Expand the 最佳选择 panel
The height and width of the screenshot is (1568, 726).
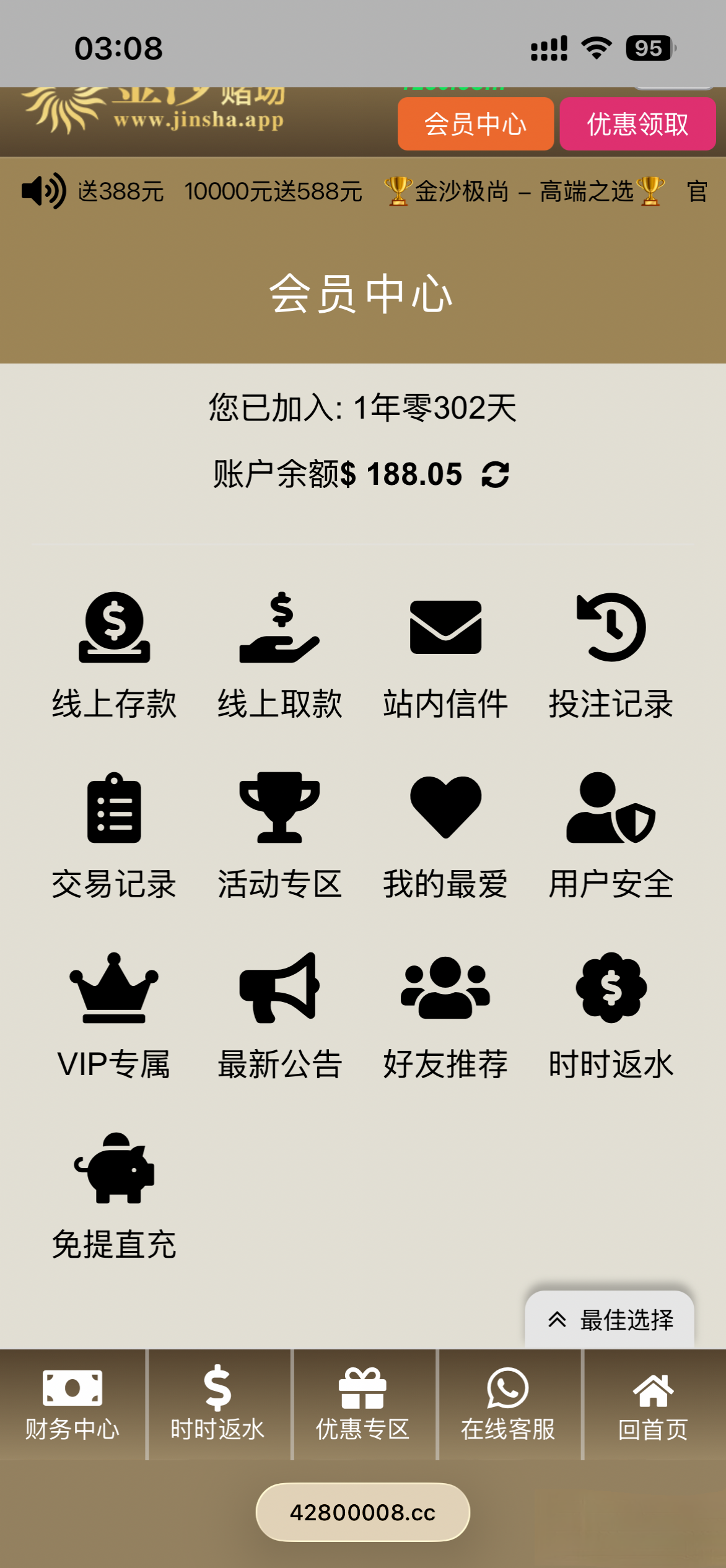(x=610, y=1320)
